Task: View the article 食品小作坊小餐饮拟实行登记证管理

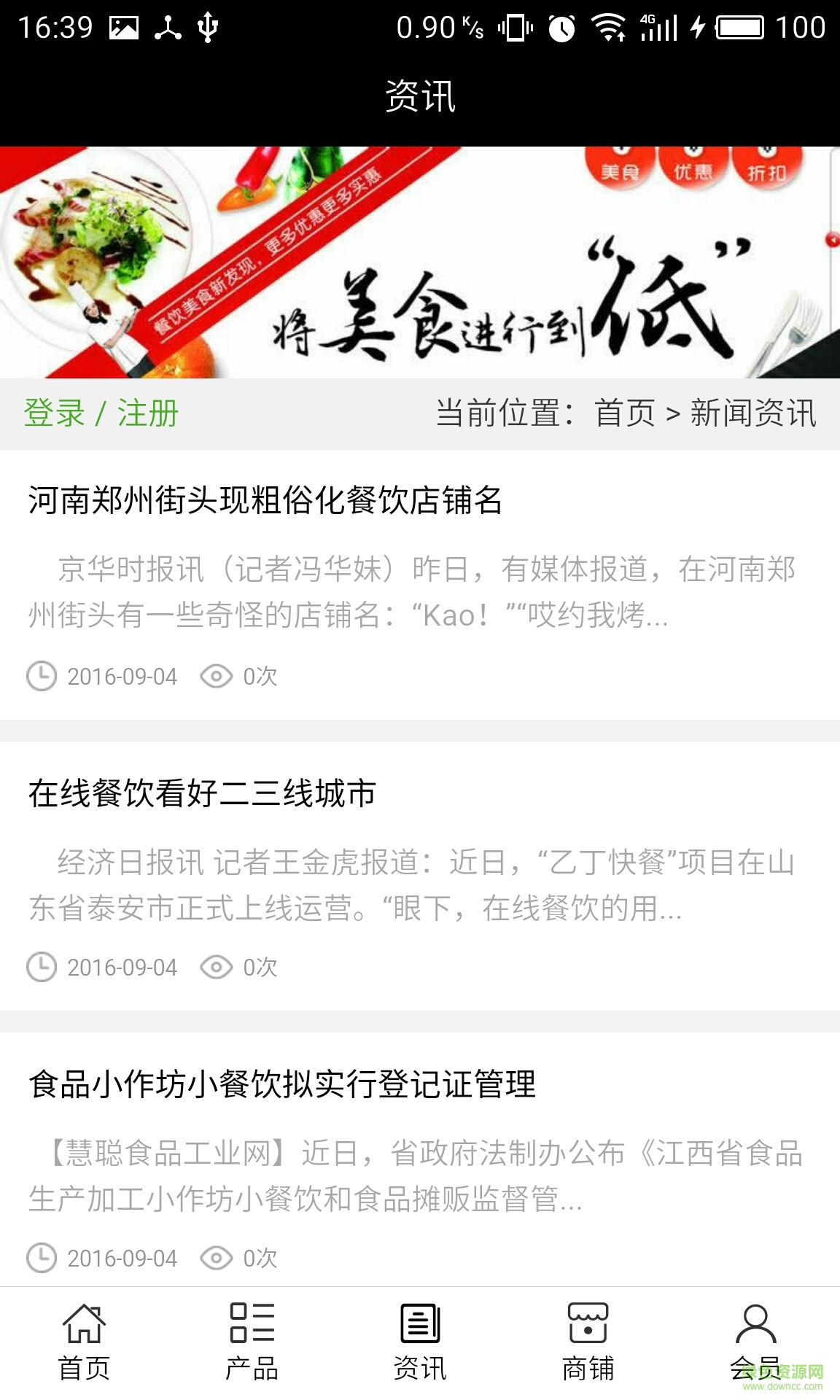Action: [282, 1084]
